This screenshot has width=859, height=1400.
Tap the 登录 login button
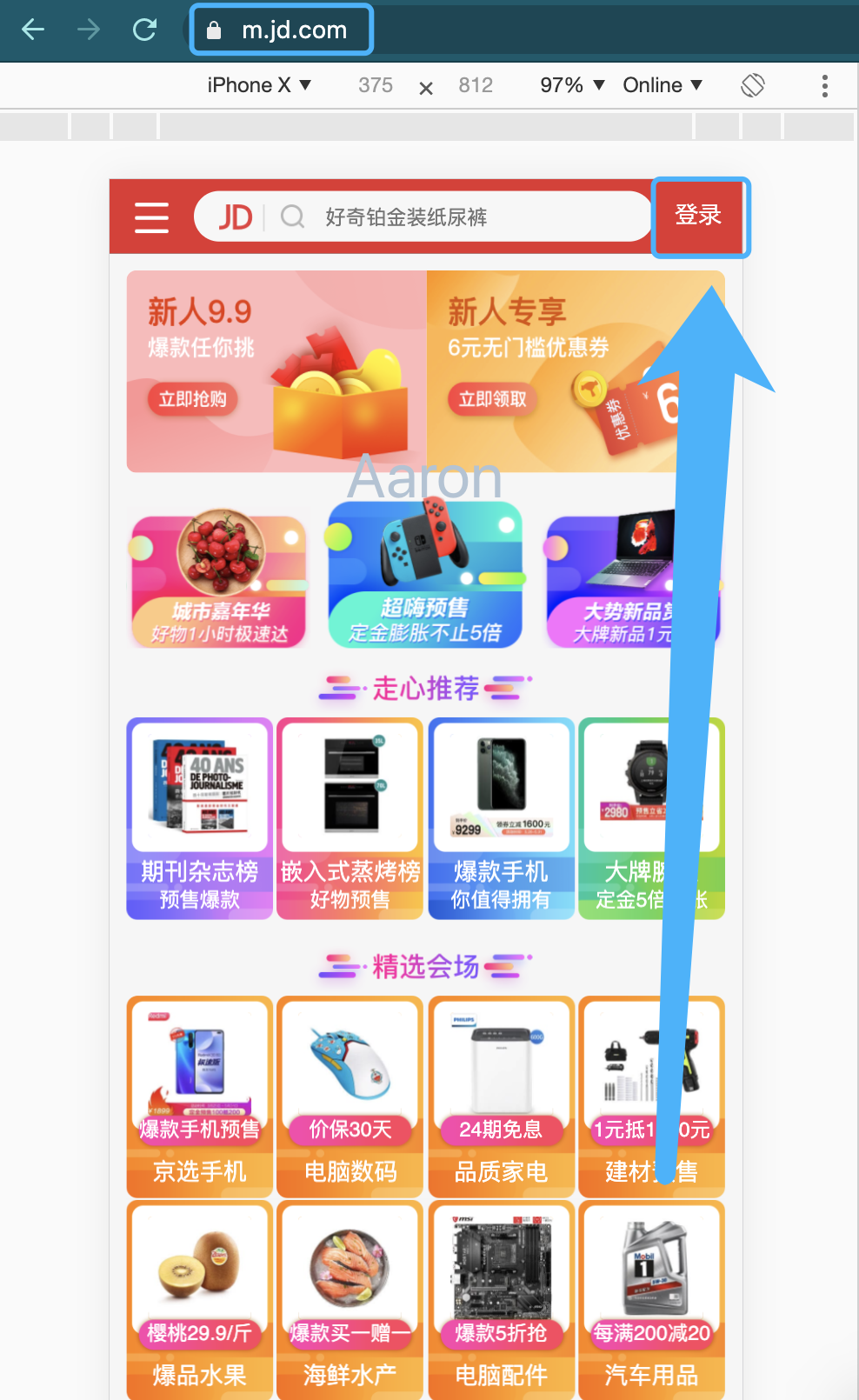click(699, 216)
